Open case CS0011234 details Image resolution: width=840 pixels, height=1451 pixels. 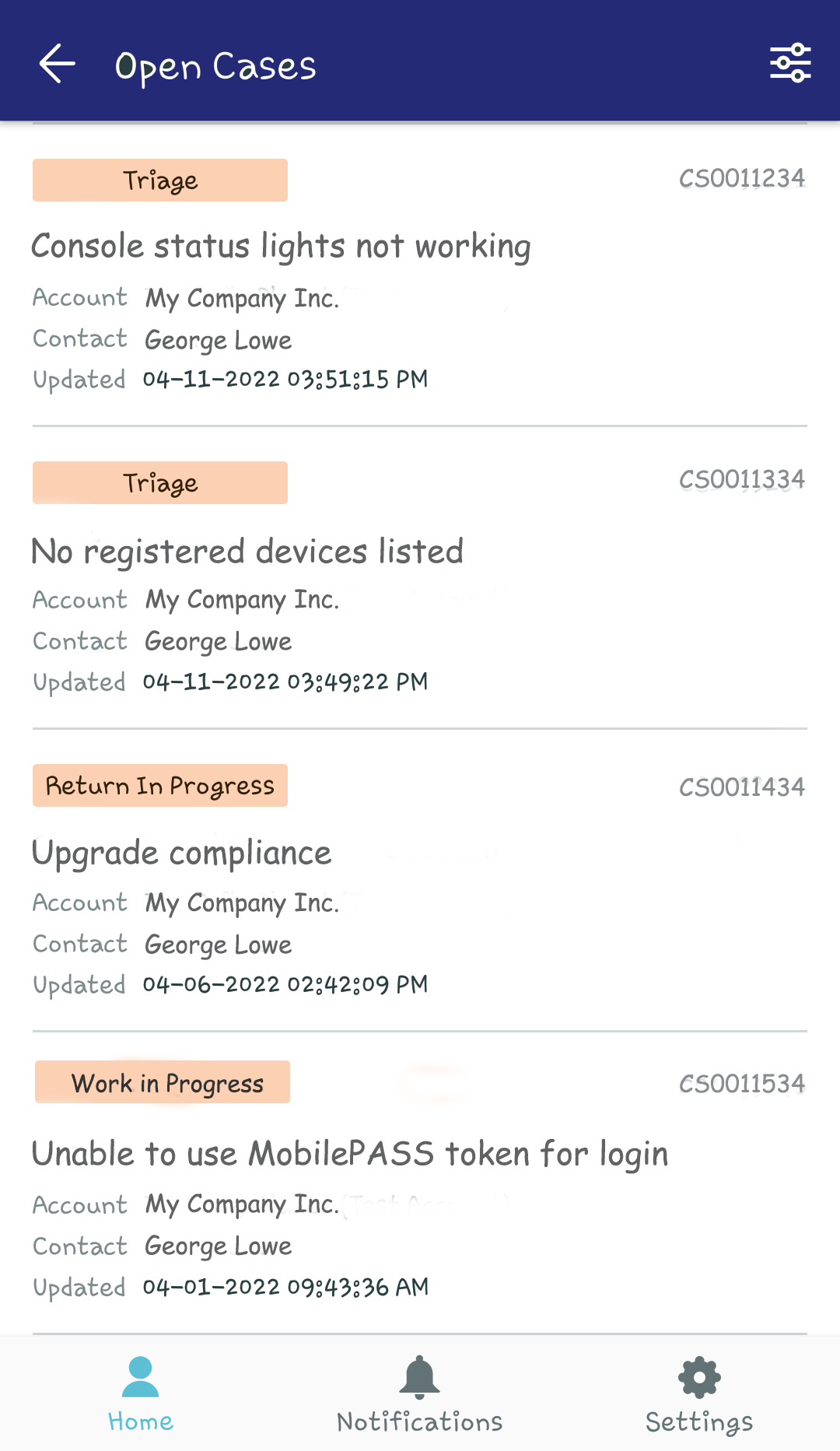tap(282, 245)
